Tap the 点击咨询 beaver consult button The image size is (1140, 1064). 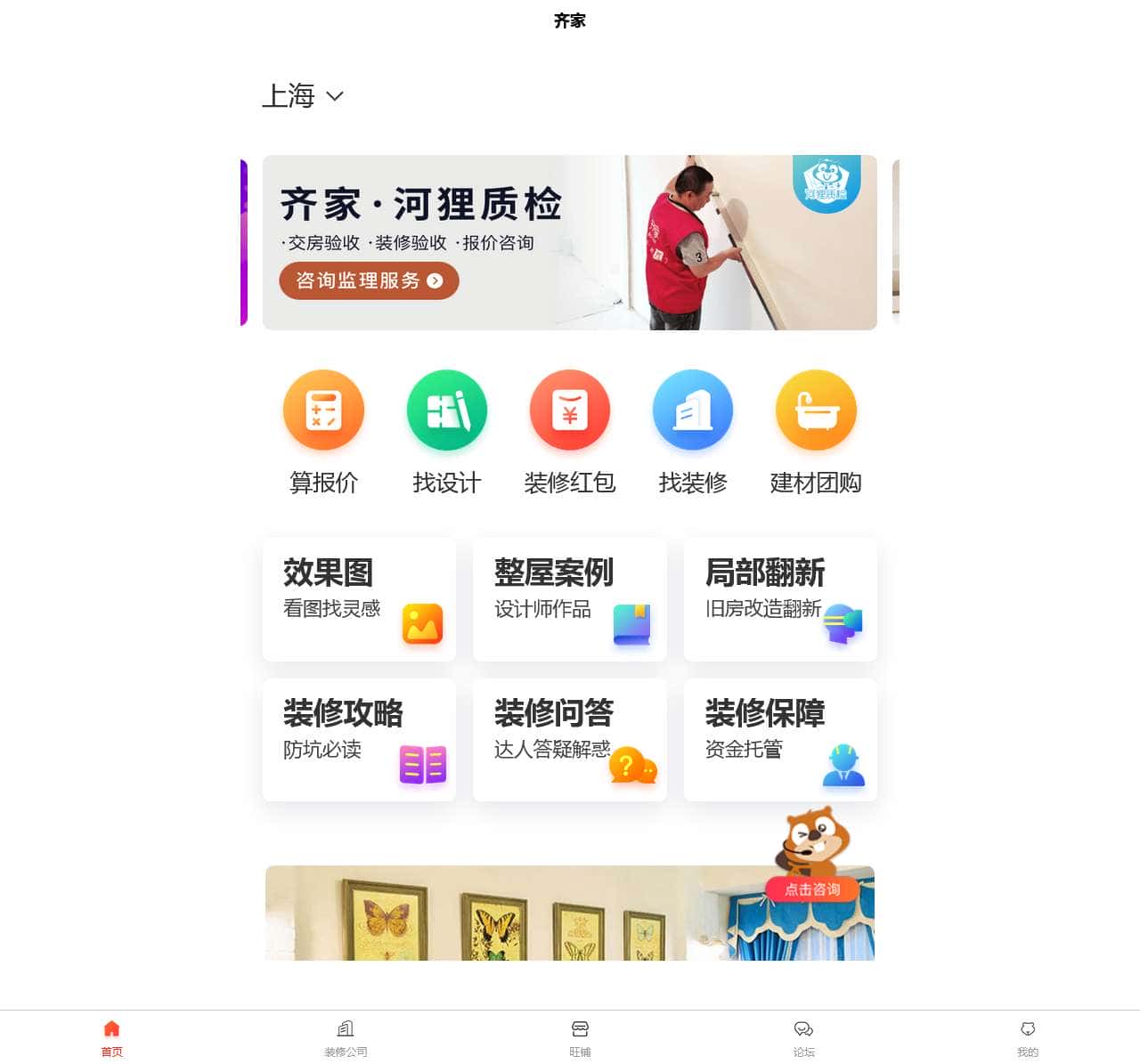811,889
